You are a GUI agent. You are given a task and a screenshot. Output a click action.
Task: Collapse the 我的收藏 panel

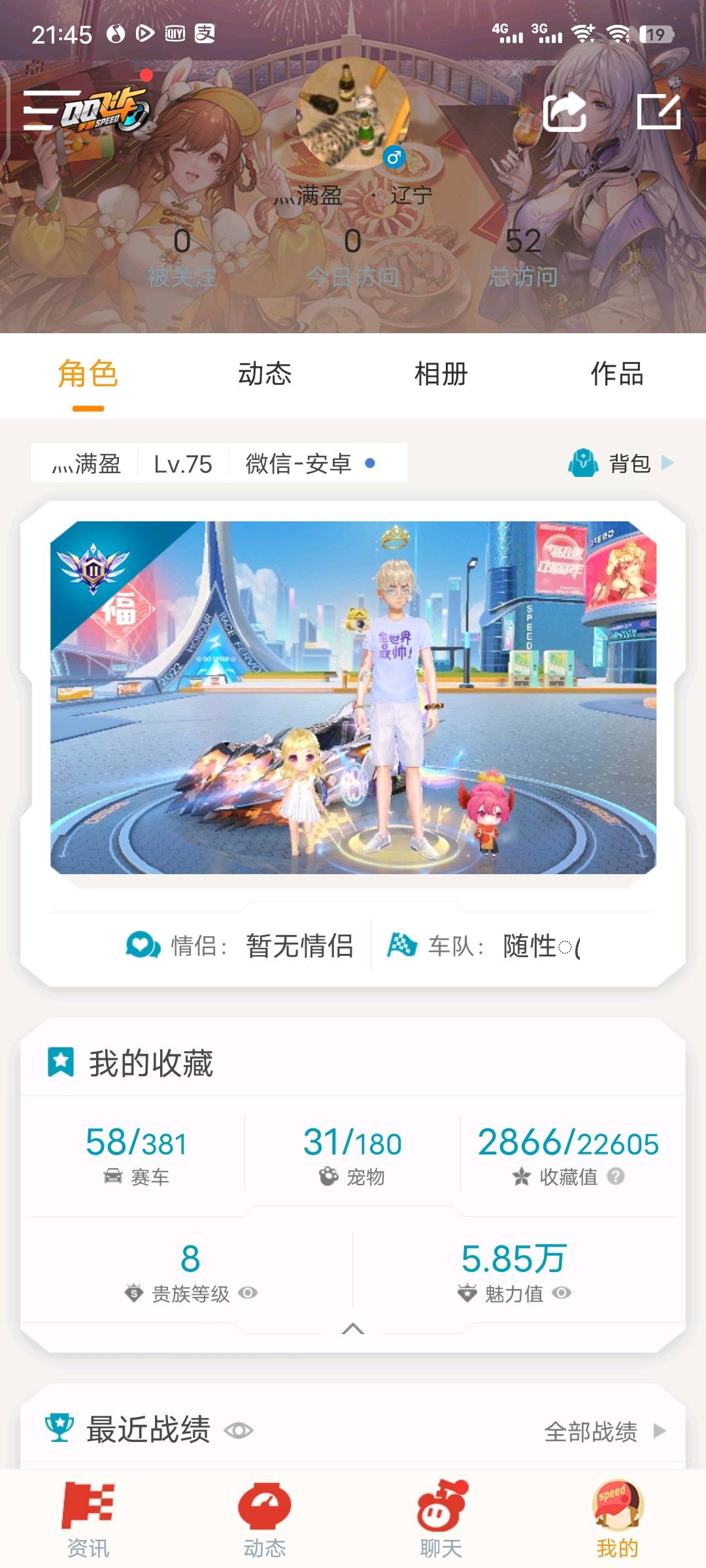(x=353, y=1328)
